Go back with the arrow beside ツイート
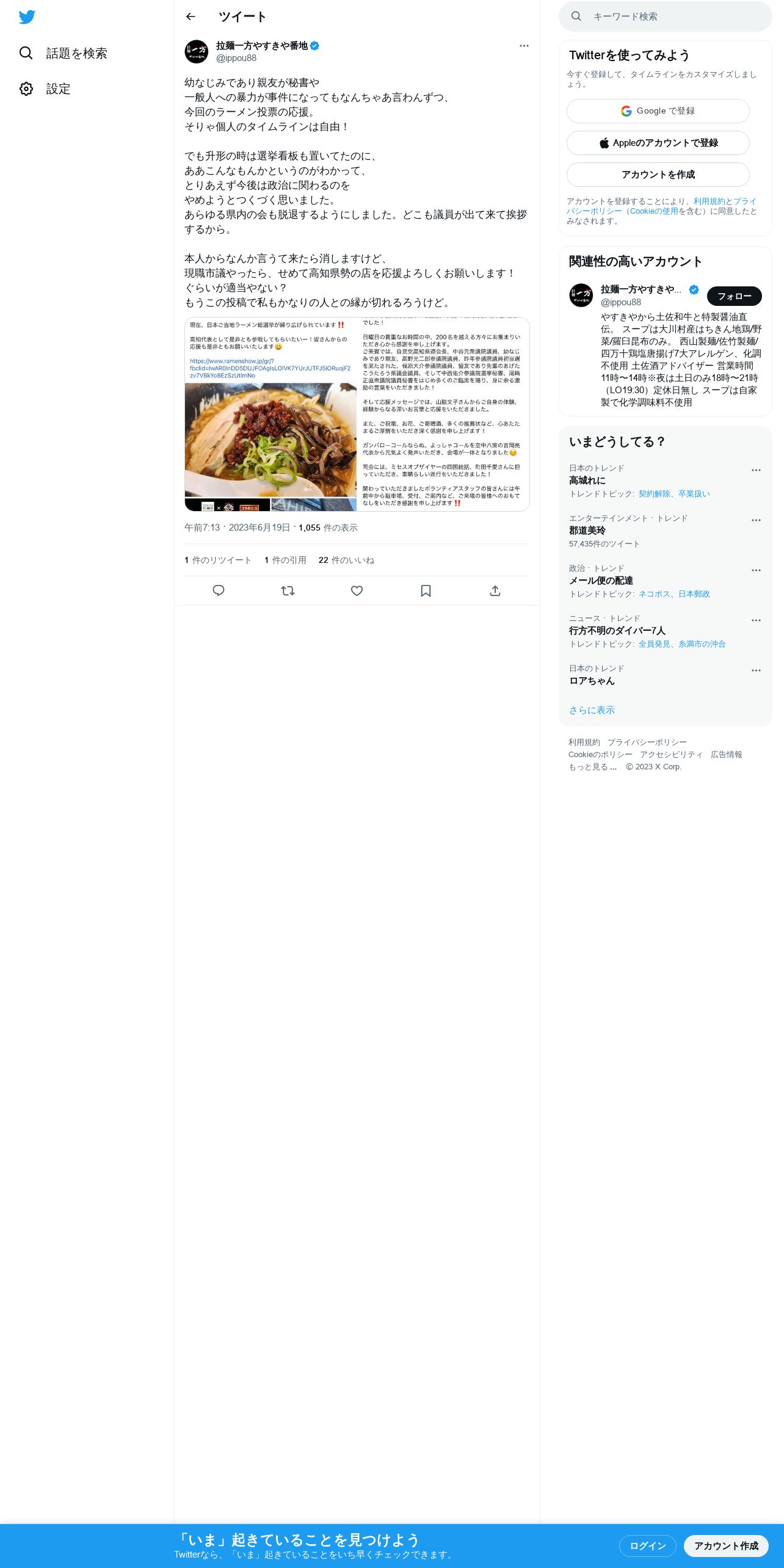Screen dimensions: 784x1568 [x=191, y=16]
